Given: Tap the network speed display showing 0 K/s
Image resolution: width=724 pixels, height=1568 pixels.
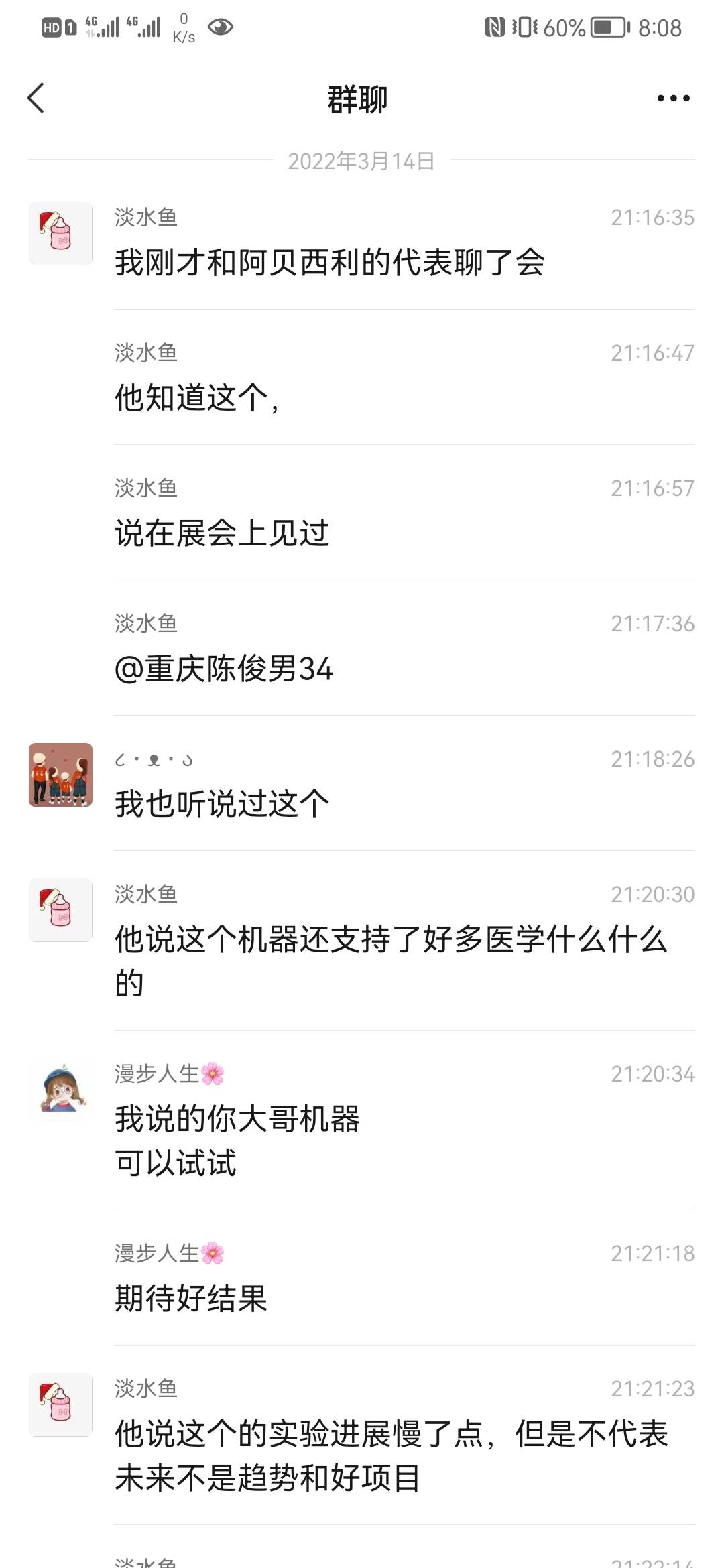Looking at the screenshot, I should pyautogui.click(x=183, y=27).
